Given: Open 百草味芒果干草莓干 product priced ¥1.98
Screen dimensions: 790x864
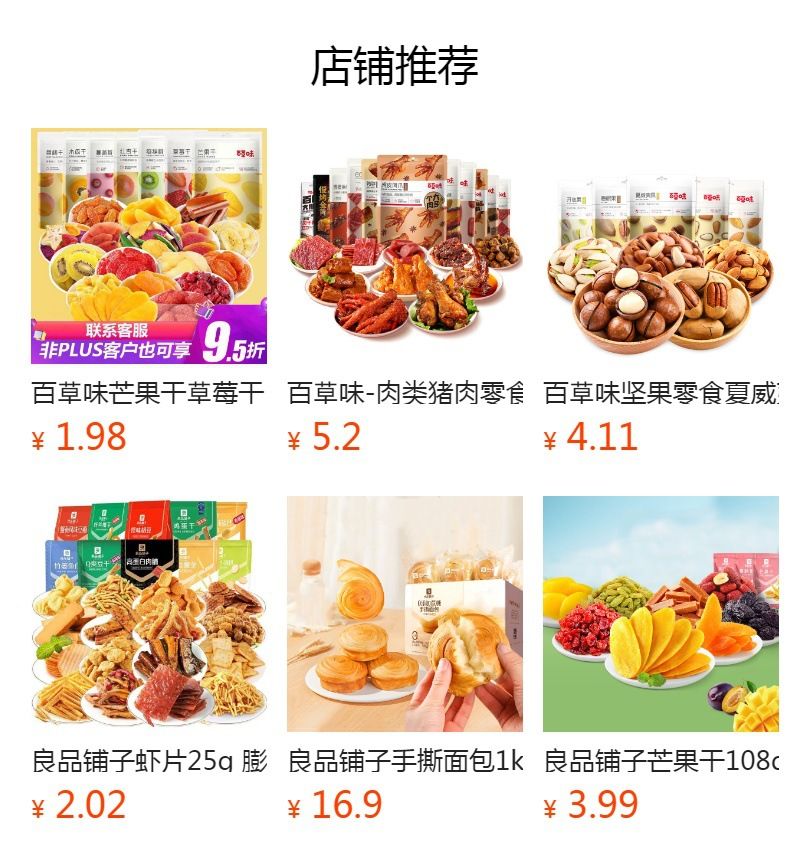Looking at the screenshot, I should click(149, 290).
